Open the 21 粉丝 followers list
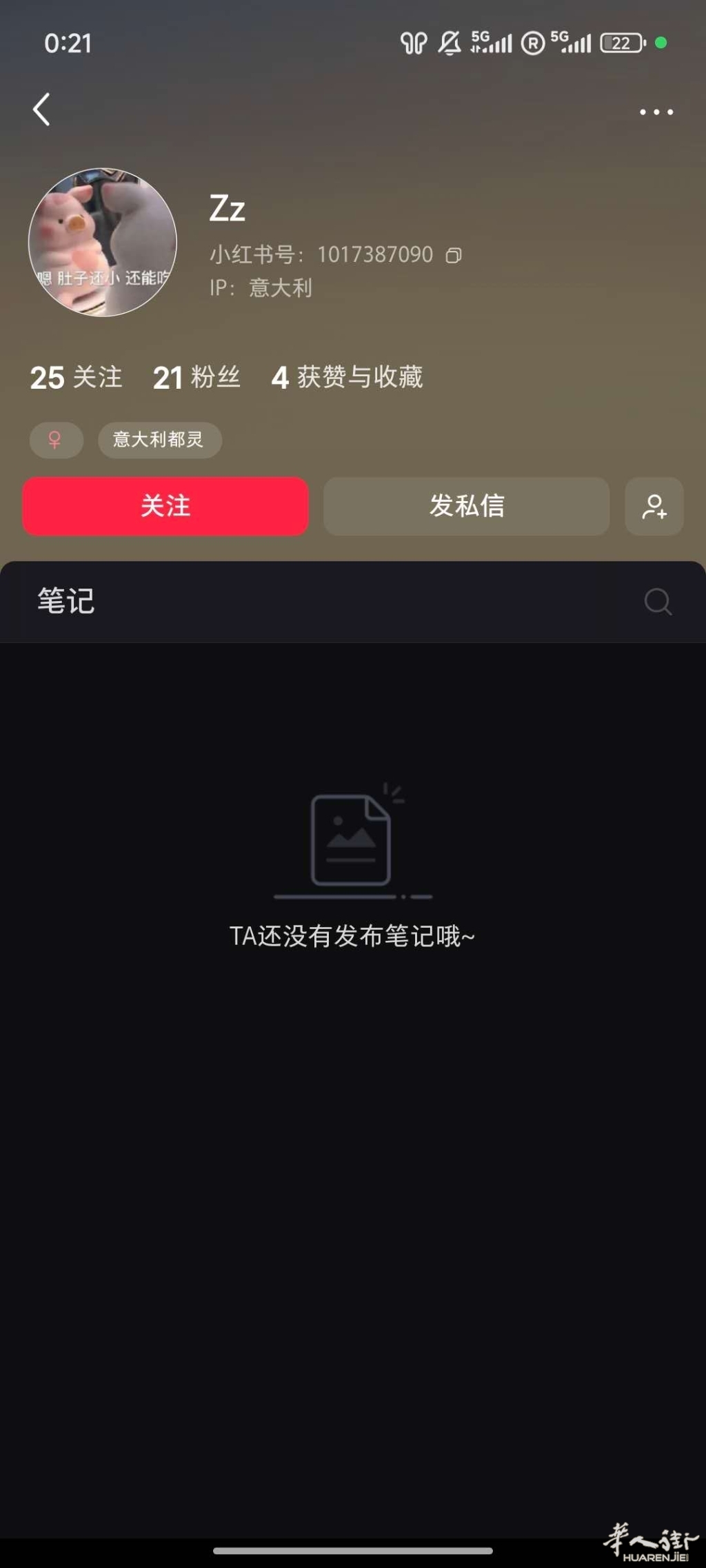706x1568 pixels. tap(196, 377)
